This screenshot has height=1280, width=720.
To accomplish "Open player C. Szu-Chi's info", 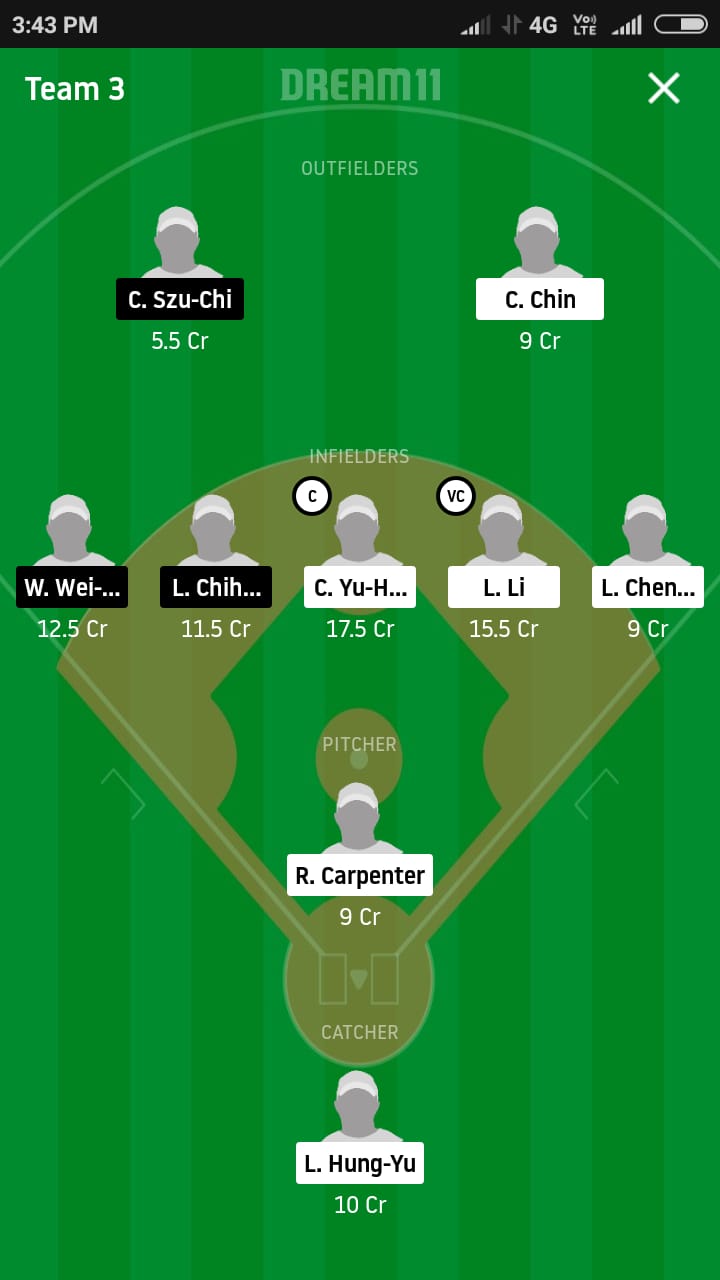I will pos(180,299).
